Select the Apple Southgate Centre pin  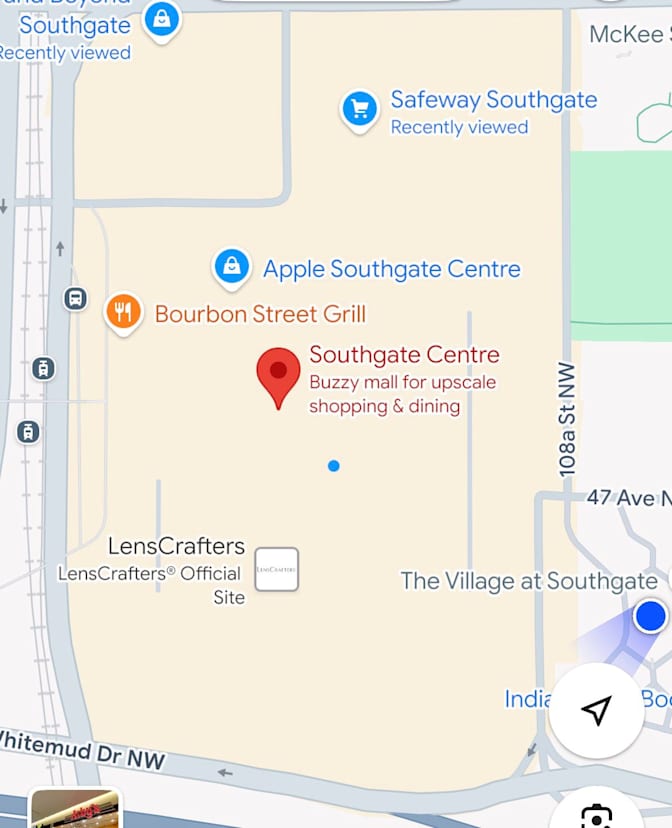(232, 267)
